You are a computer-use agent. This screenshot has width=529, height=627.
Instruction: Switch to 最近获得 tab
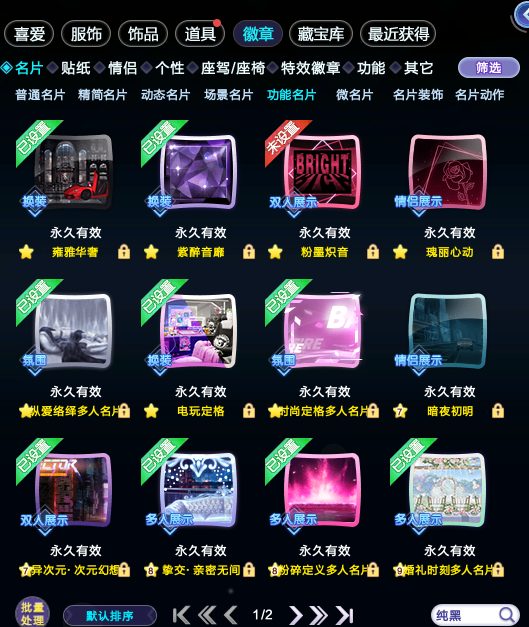click(x=398, y=34)
